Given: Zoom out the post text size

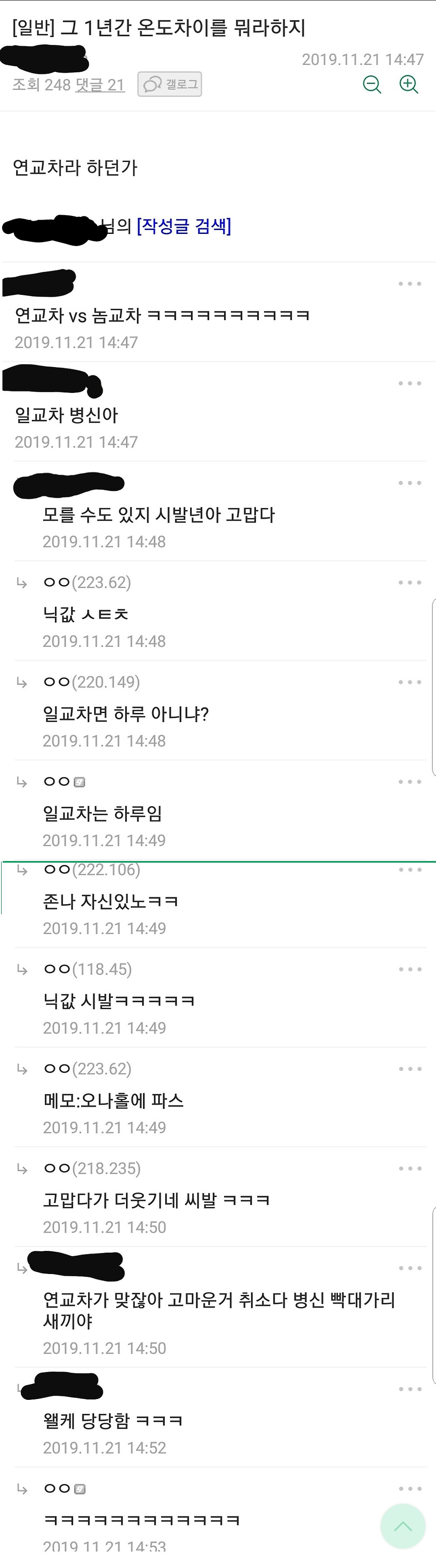Looking at the screenshot, I should coord(371,84).
